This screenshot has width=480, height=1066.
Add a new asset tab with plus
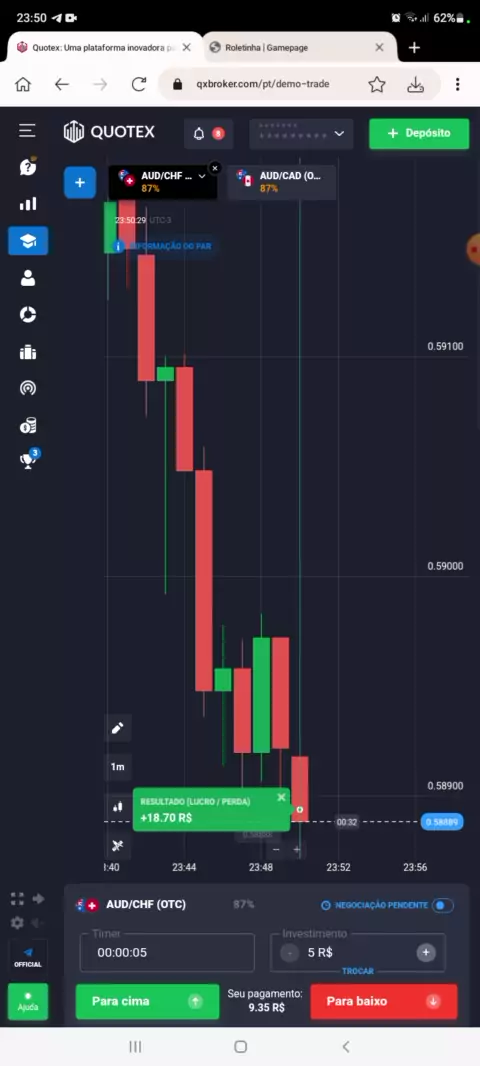(x=80, y=182)
